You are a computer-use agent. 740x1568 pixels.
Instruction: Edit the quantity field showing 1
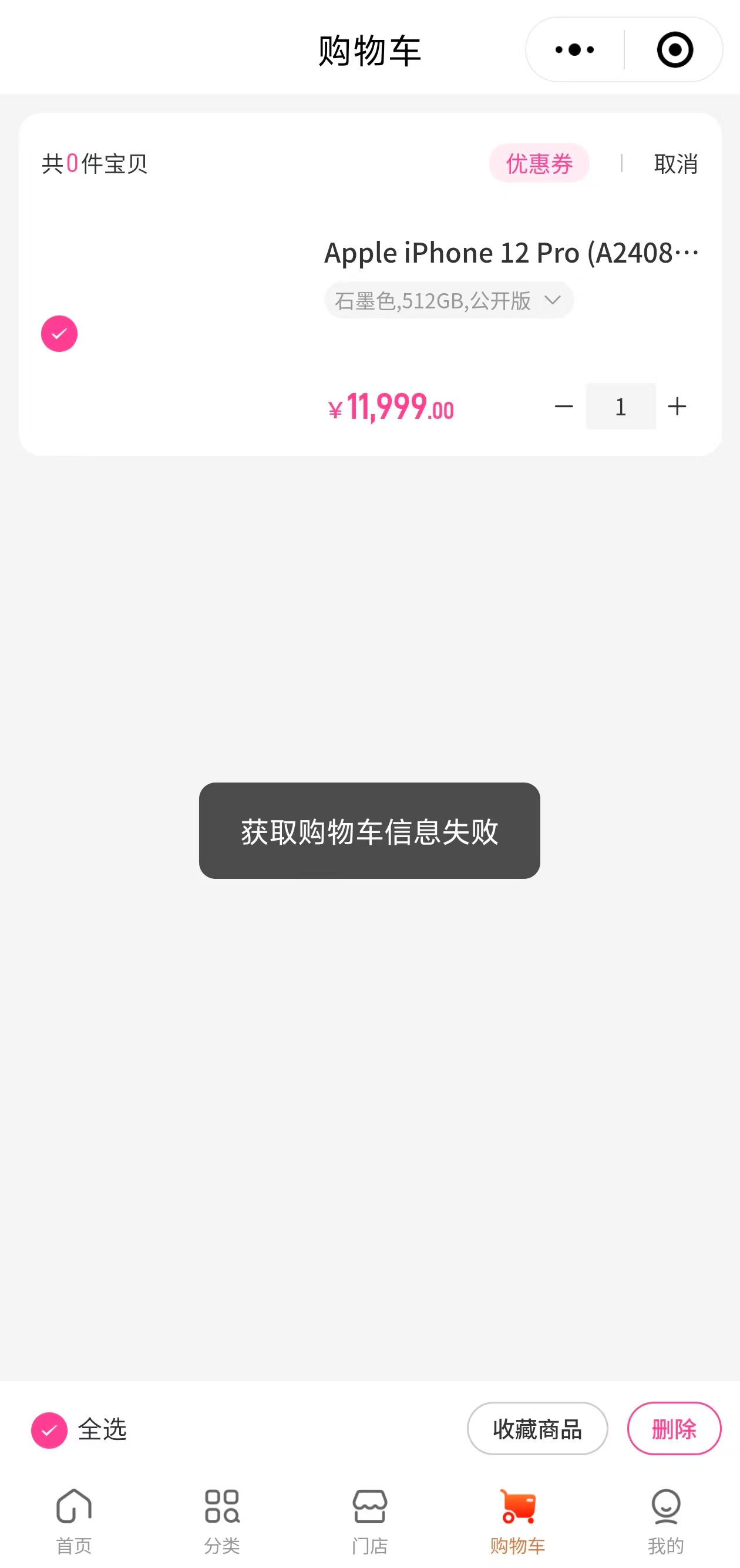[x=620, y=406]
